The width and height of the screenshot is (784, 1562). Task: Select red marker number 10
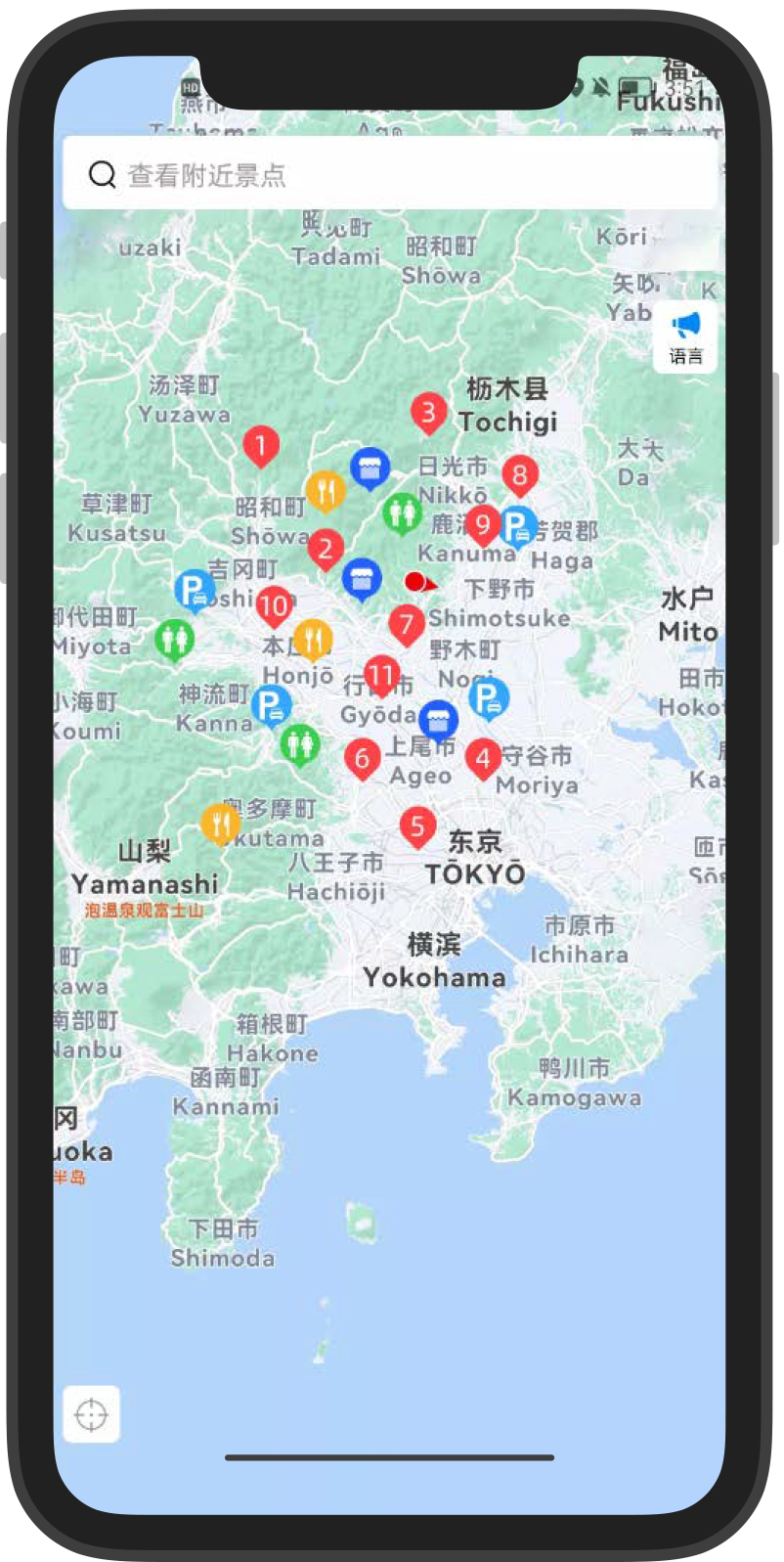(x=275, y=606)
